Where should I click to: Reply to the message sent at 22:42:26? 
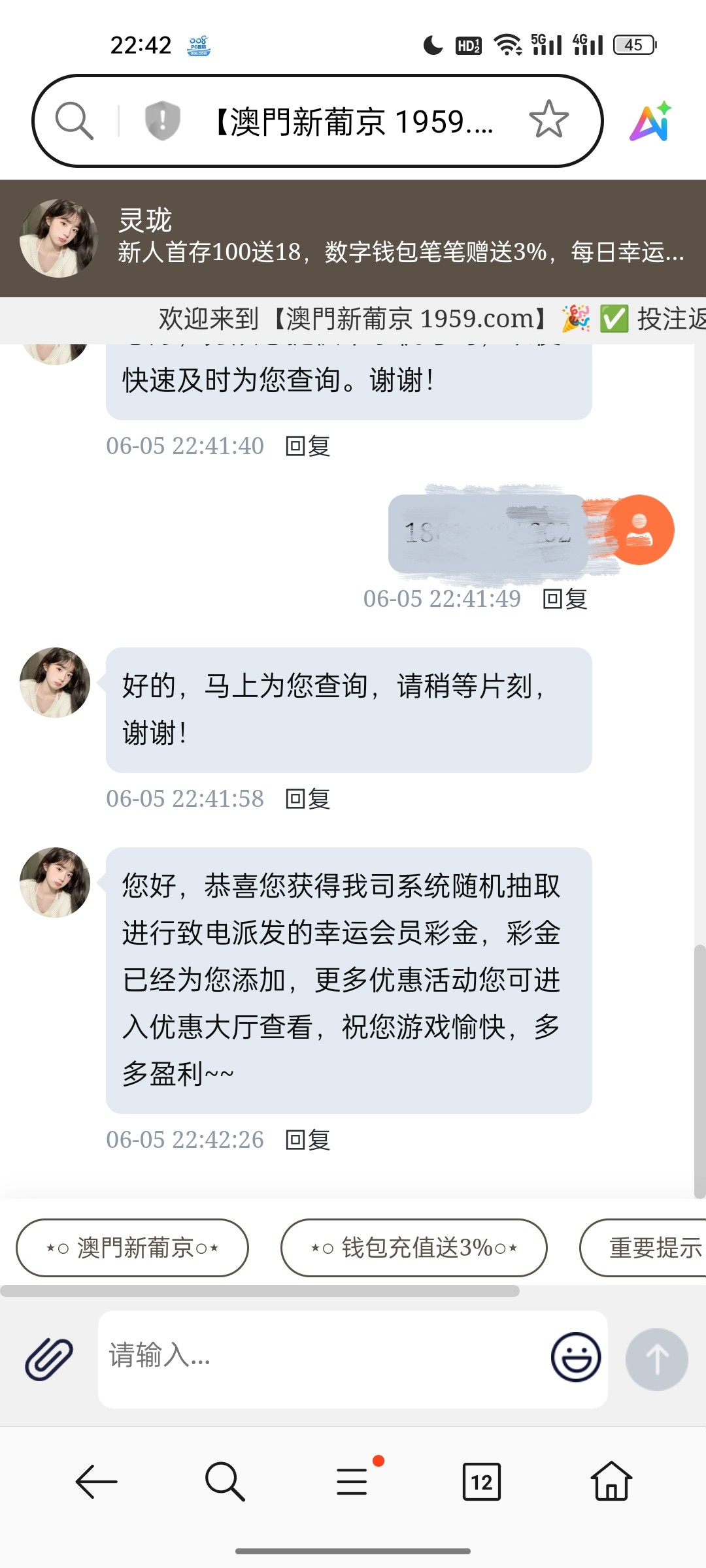tap(308, 1139)
